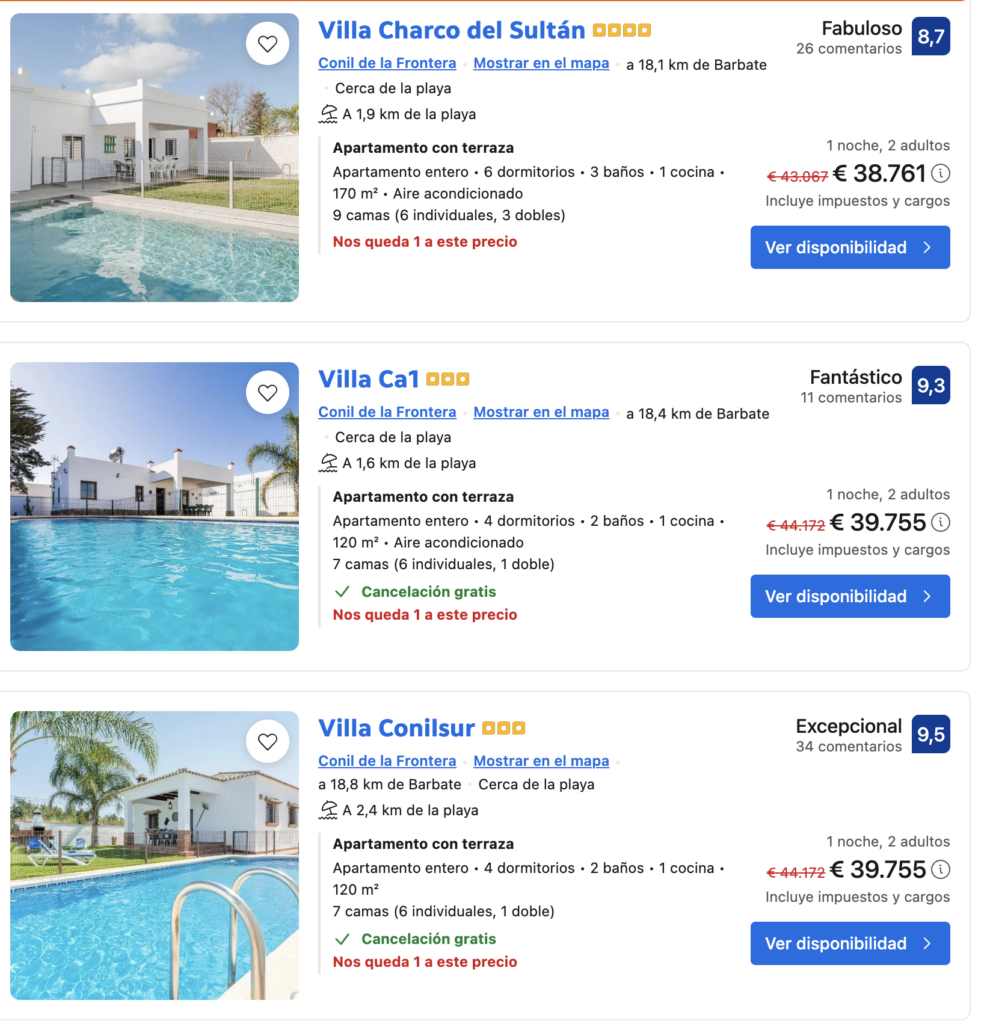Save Villa Charco del Sultán with the heart
The image size is (984, 1024).
point(268,44)
